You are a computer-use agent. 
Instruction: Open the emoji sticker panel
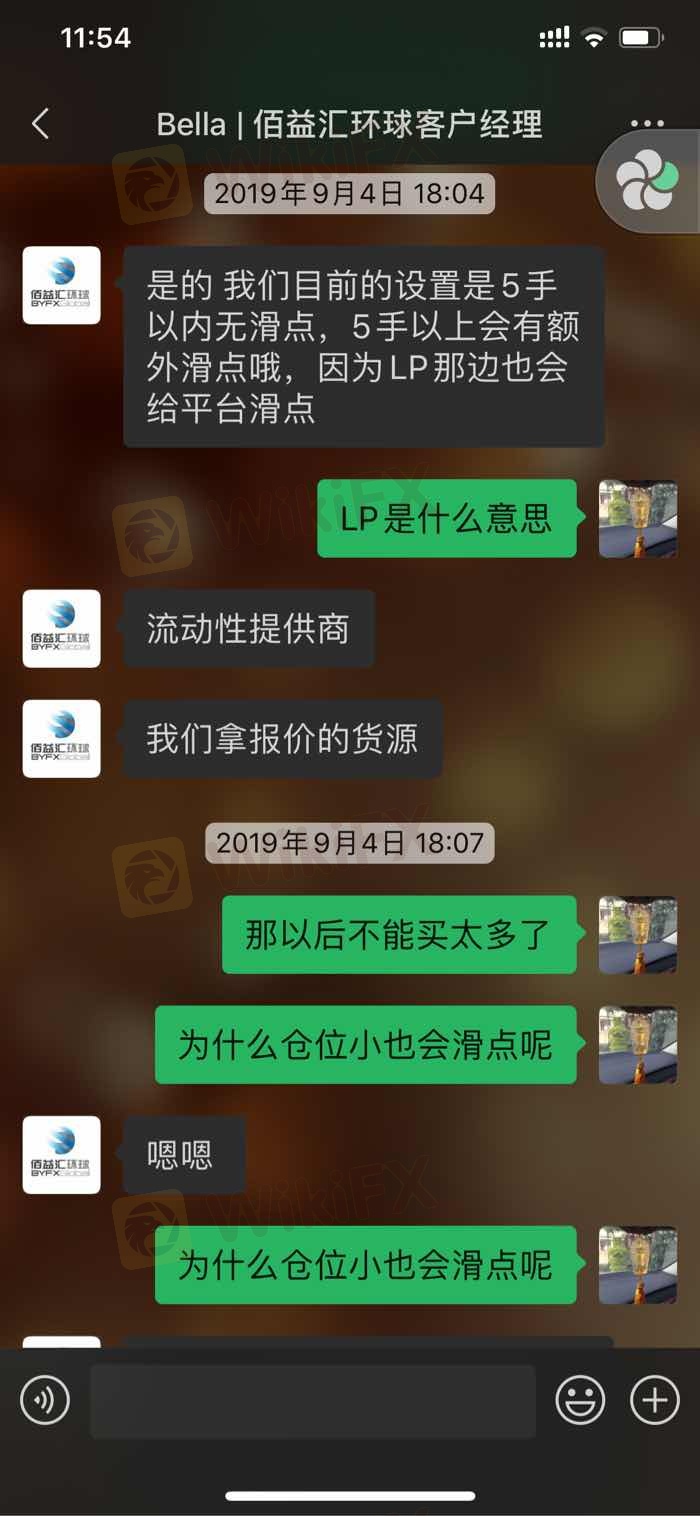[580, 1399]
